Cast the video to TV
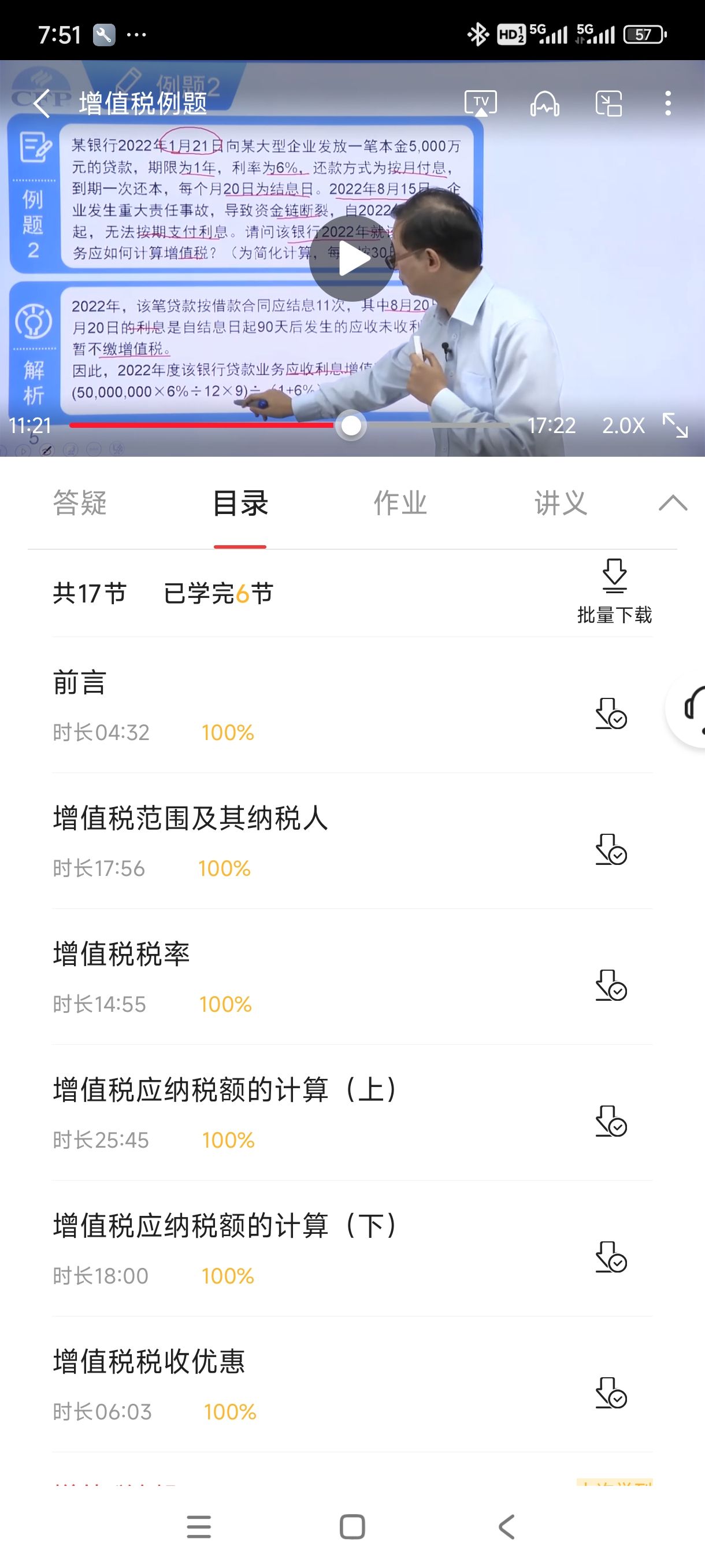The image size is (705, 1568). (x=481, y=103)
